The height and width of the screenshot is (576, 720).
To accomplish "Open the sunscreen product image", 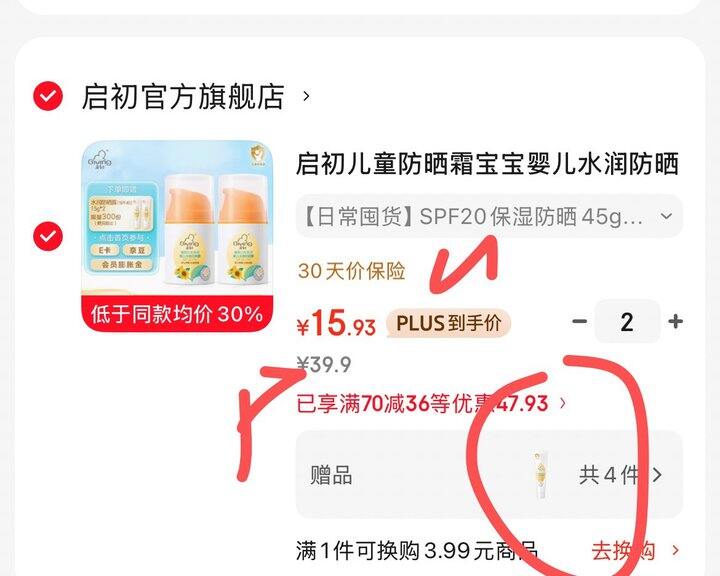I will (178, 236).
